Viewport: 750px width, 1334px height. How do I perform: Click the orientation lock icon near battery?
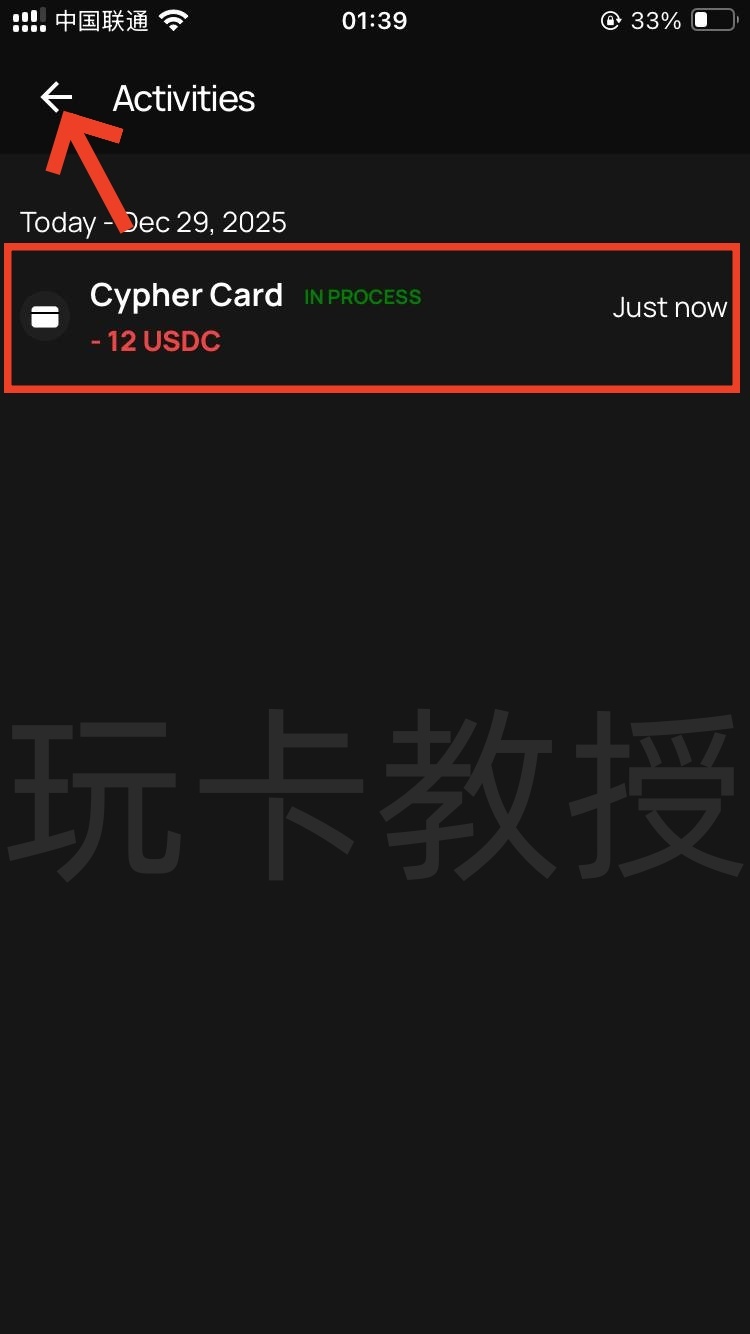609,20
